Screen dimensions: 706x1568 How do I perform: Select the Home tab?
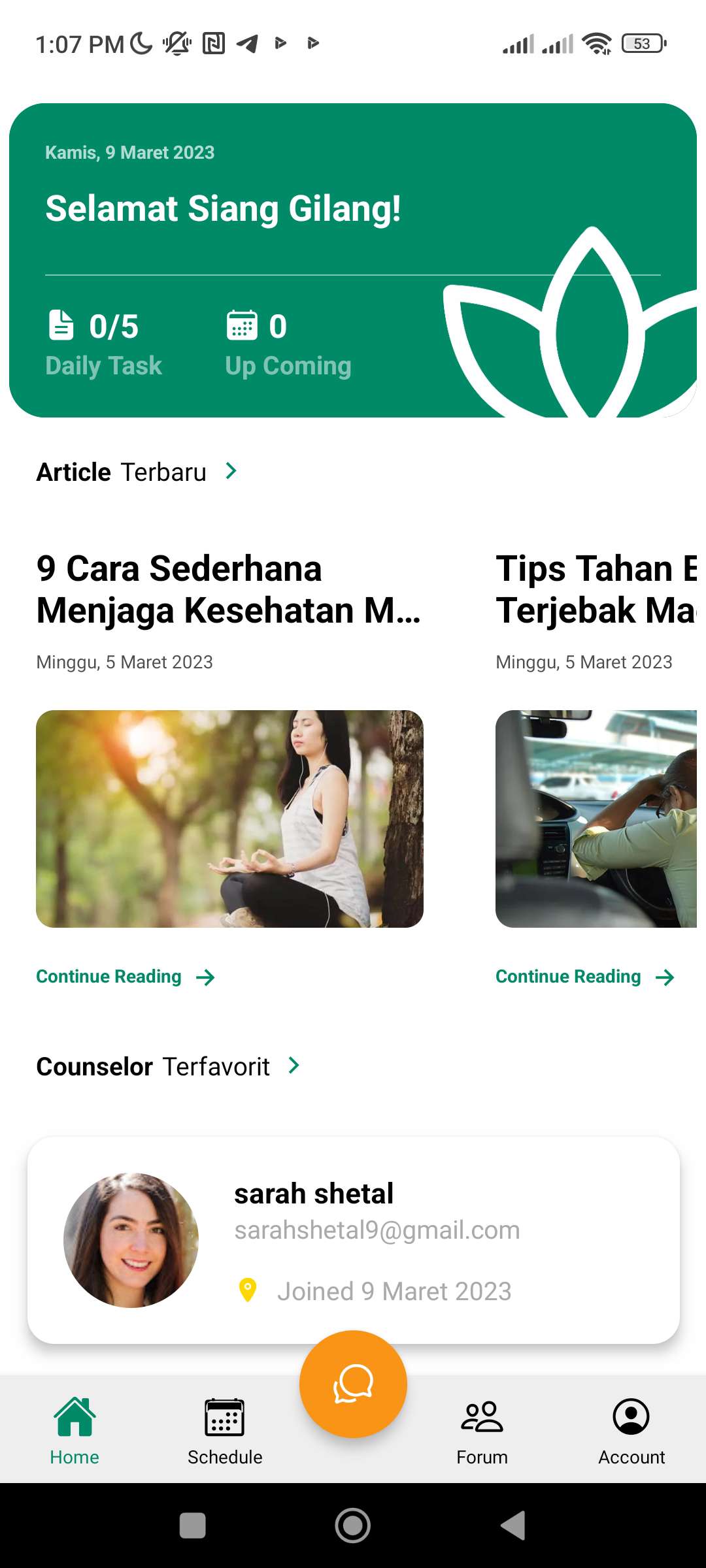(75, 1431)
